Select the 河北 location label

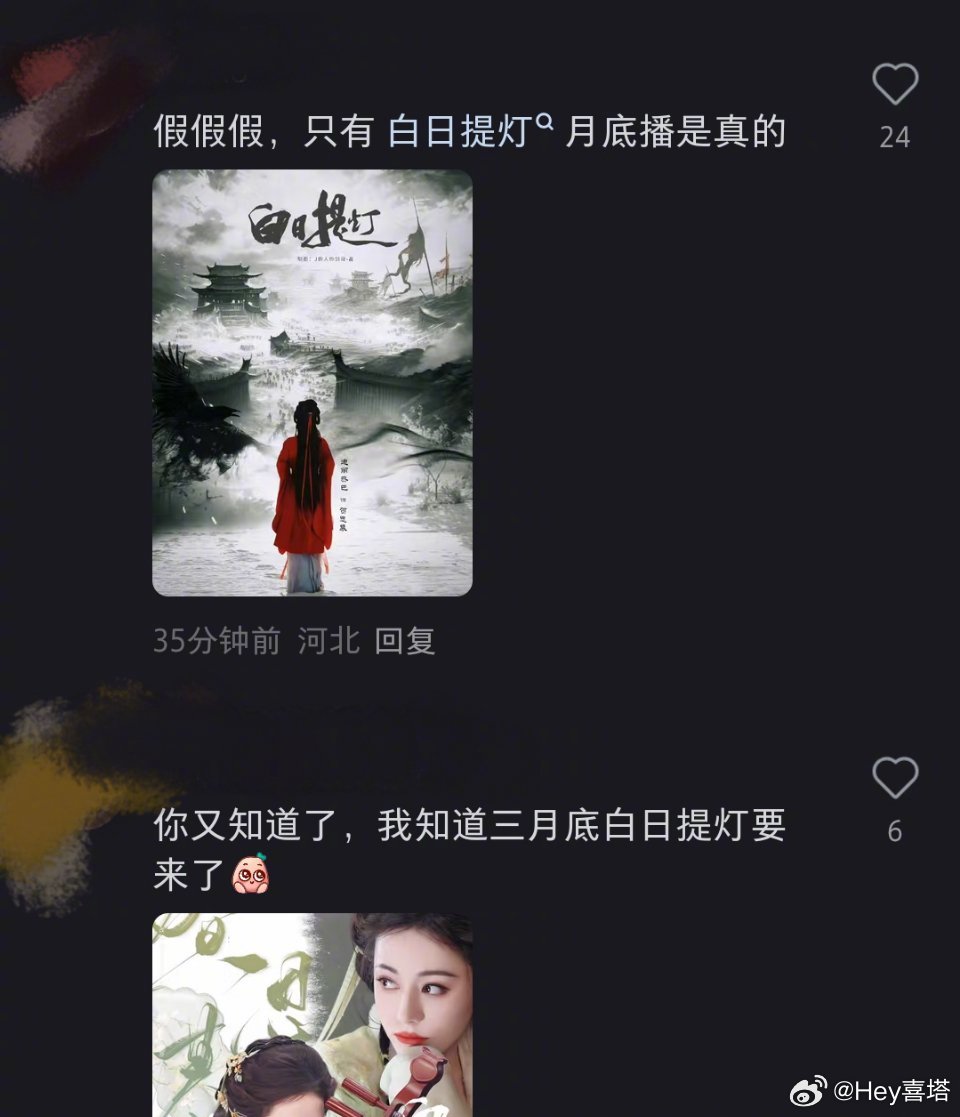coord(327,643)
